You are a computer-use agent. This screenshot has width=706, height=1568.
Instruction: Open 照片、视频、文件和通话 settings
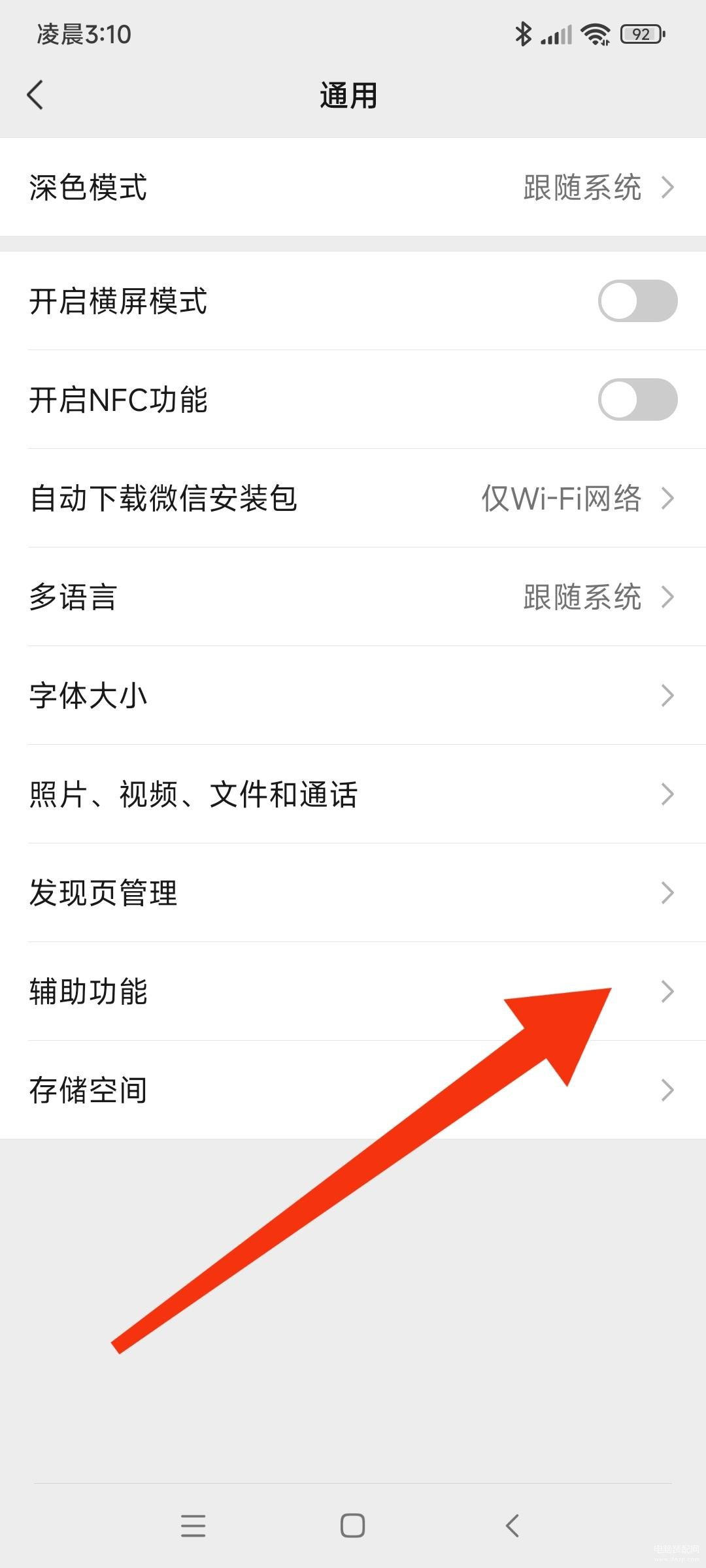tap(353, 794)
